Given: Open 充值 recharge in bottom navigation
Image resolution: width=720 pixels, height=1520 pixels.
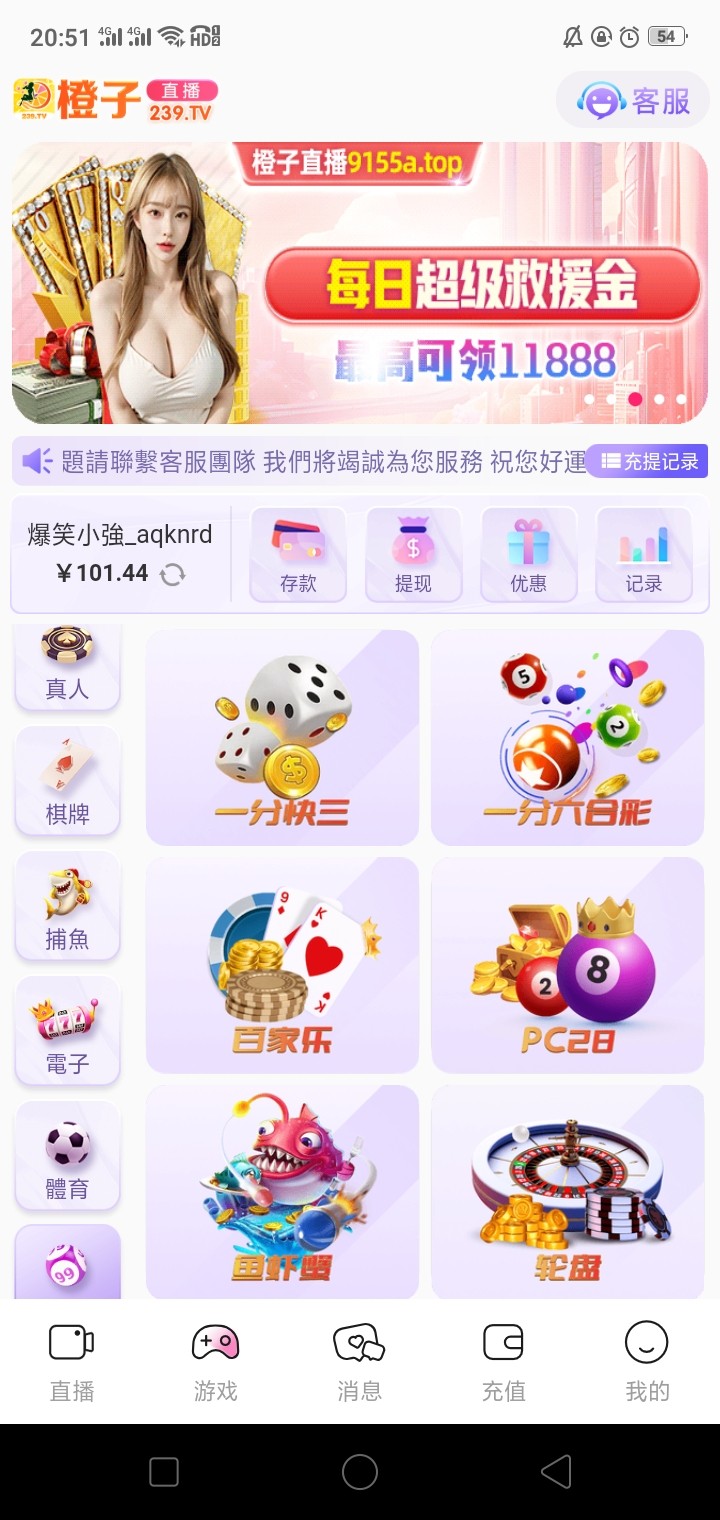Looking at the screenshot, I should click(503, 1360).
